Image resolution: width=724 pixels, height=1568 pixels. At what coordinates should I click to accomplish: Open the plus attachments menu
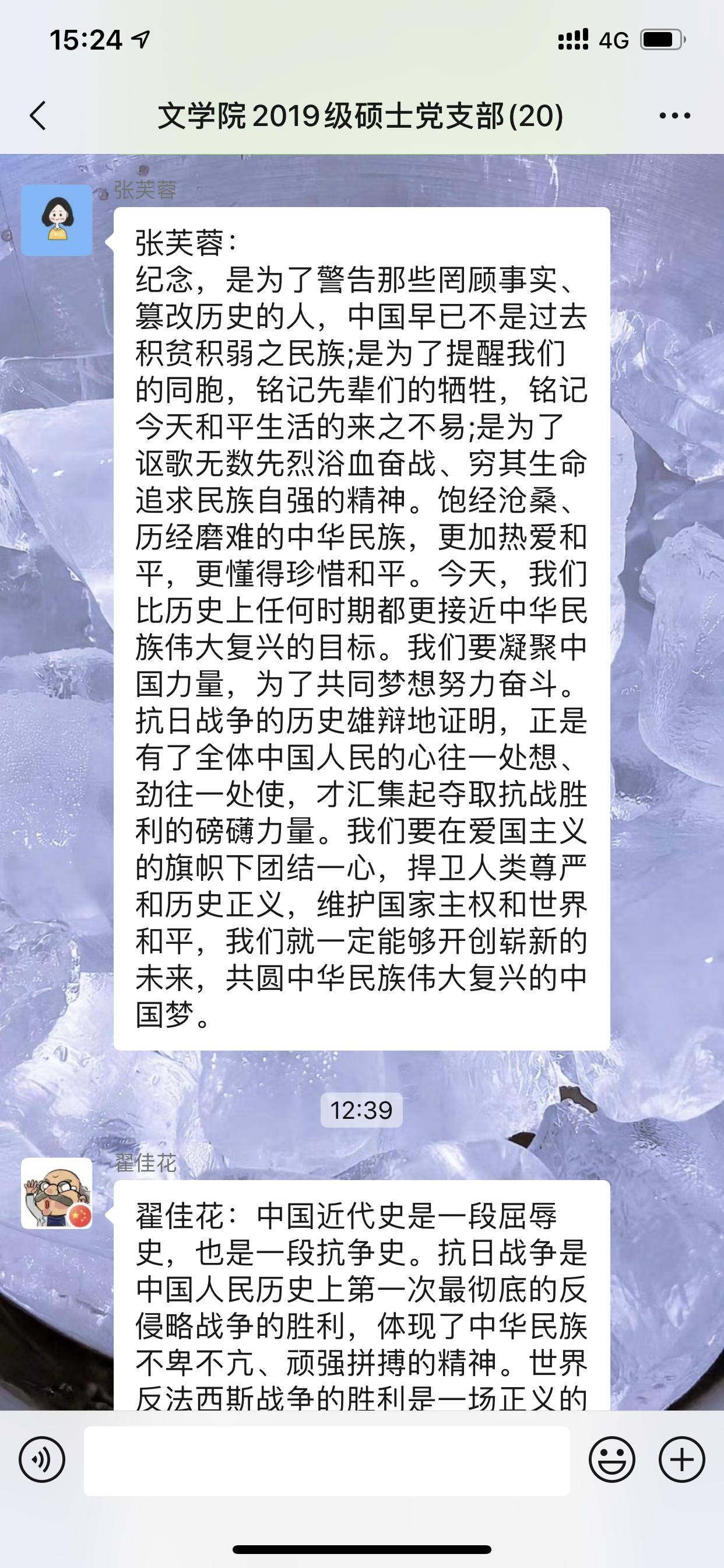(x=681, y=1459)
